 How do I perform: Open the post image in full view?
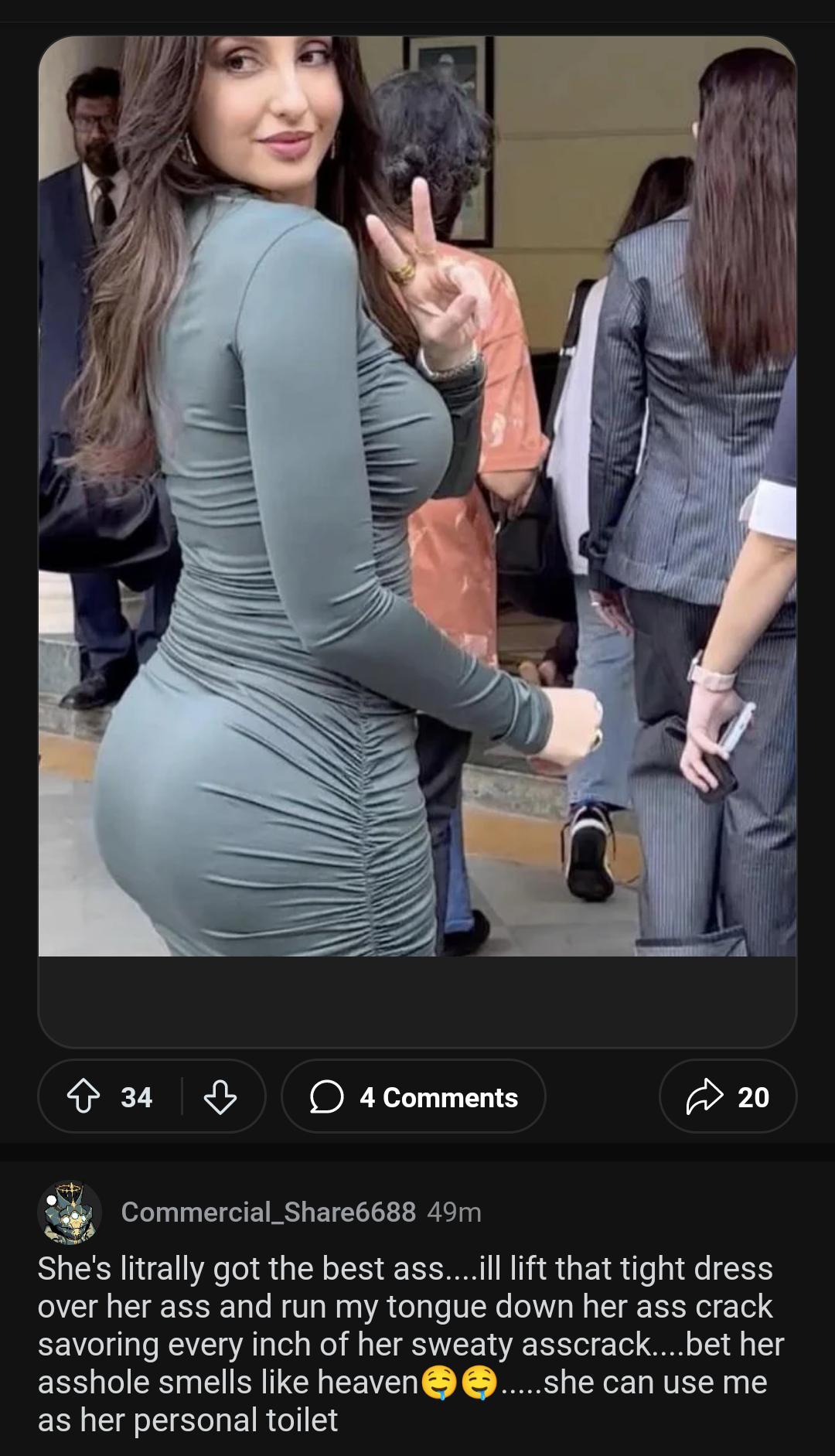click(417, 495)
